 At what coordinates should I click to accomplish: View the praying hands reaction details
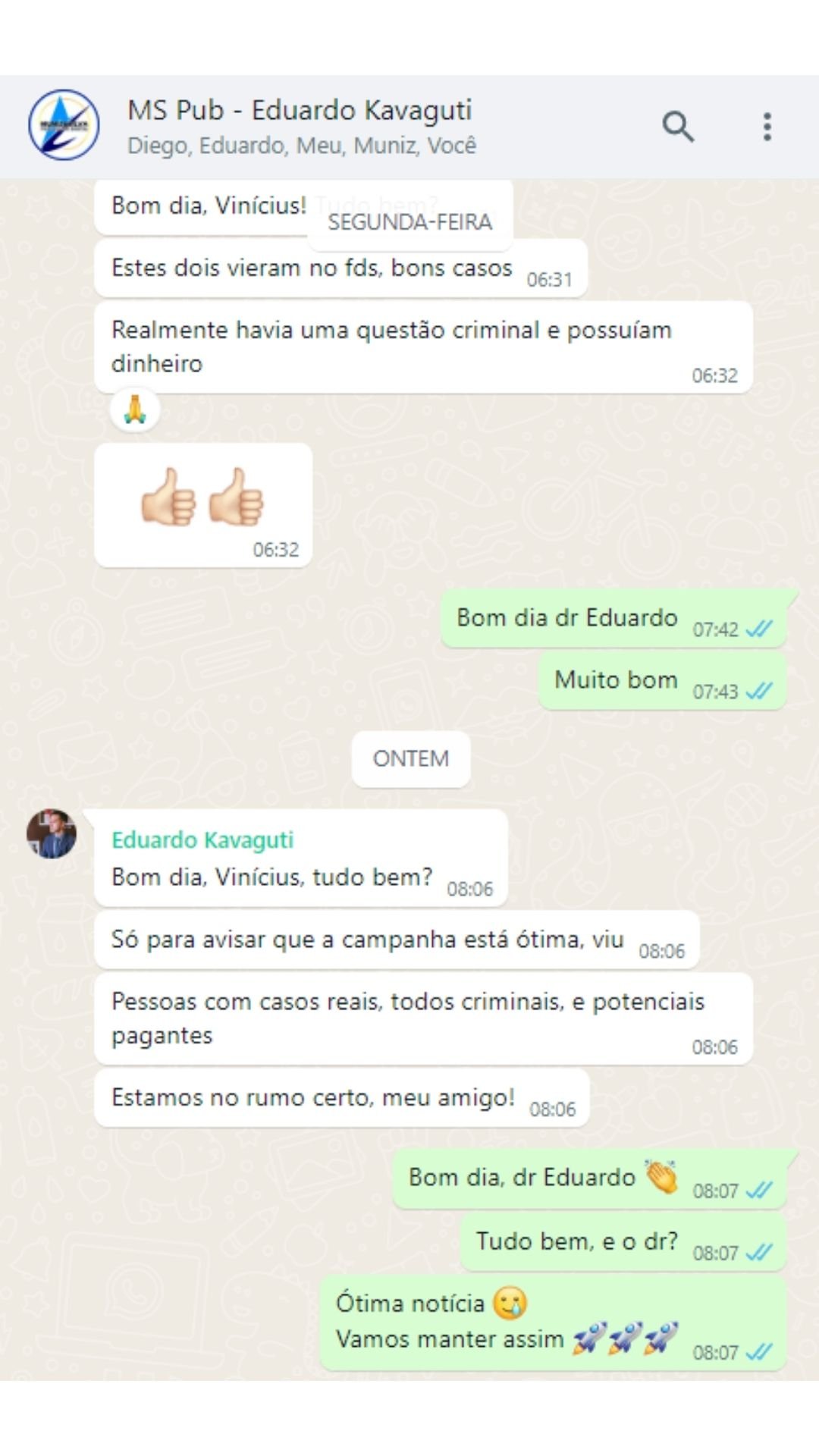[x=135, y=409]
